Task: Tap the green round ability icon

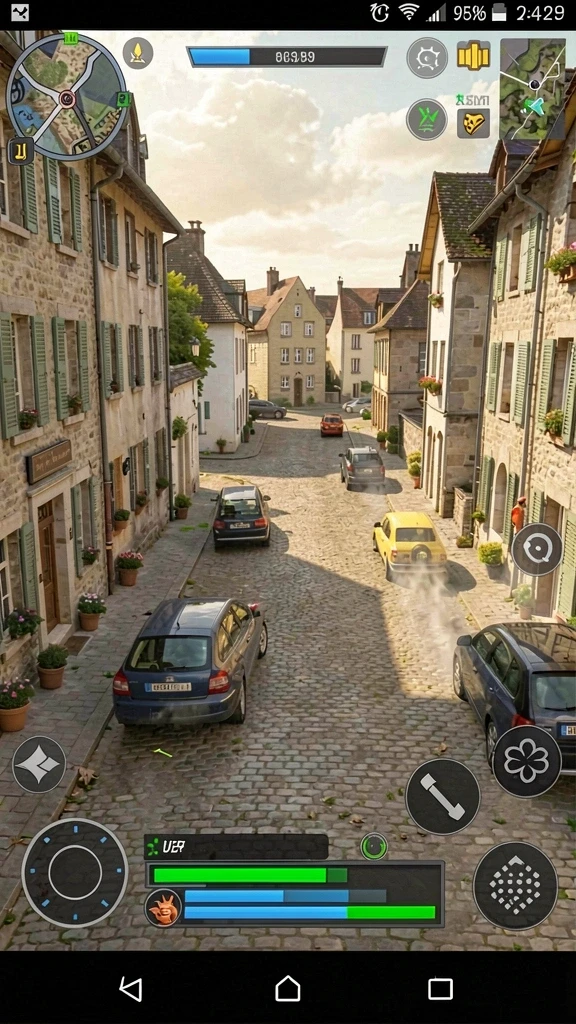Action: click(427, 120)
